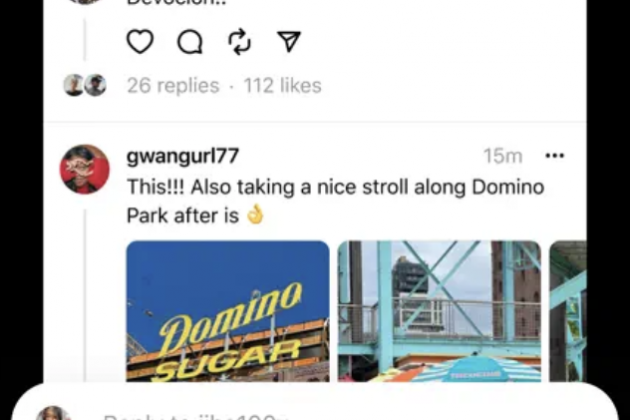This screenshot has height=420, width=630.
Task: Visit the gwangurl77 username profile
Action: click(x=183, y=155)
